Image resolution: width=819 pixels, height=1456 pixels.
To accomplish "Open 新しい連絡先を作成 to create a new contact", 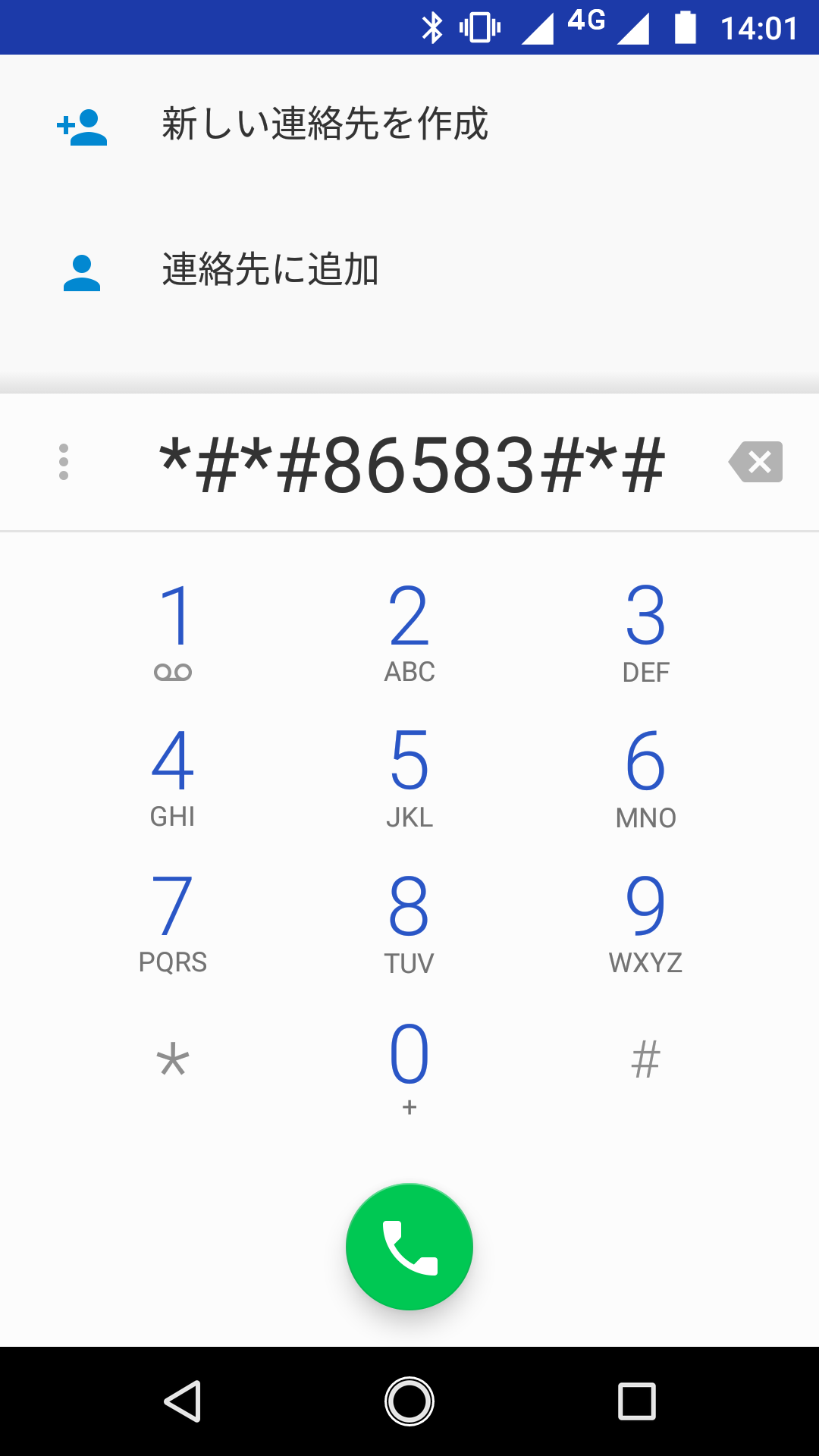I will click(325, 125).
